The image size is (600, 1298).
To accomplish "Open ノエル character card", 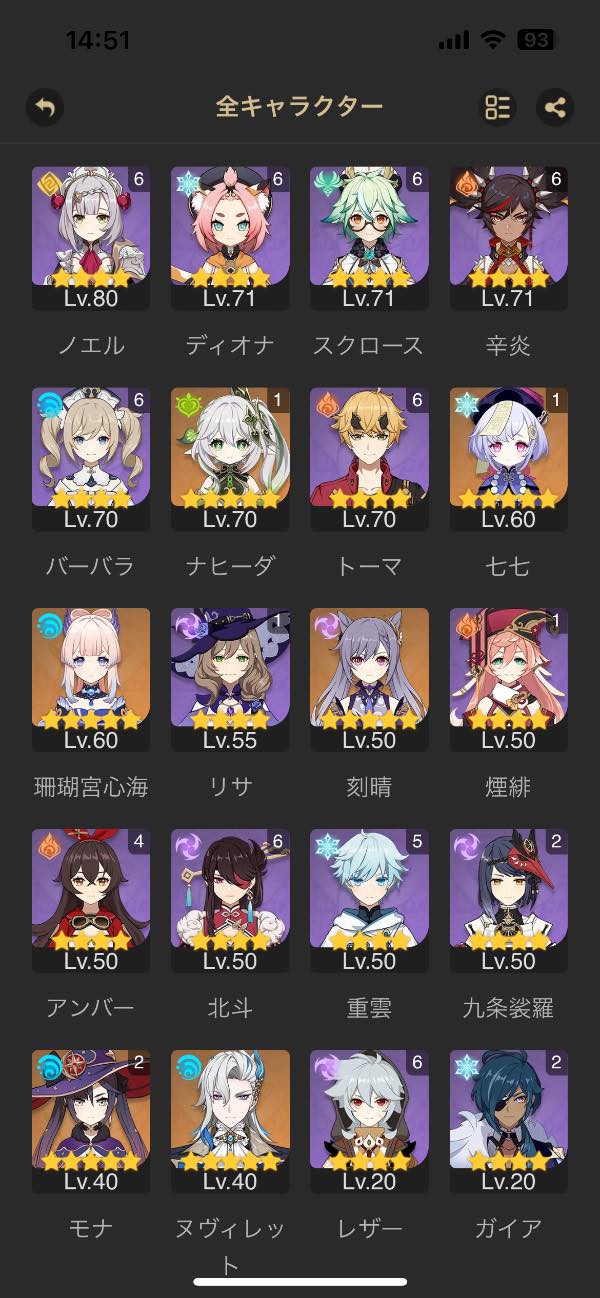I will (x=90, y=237).
